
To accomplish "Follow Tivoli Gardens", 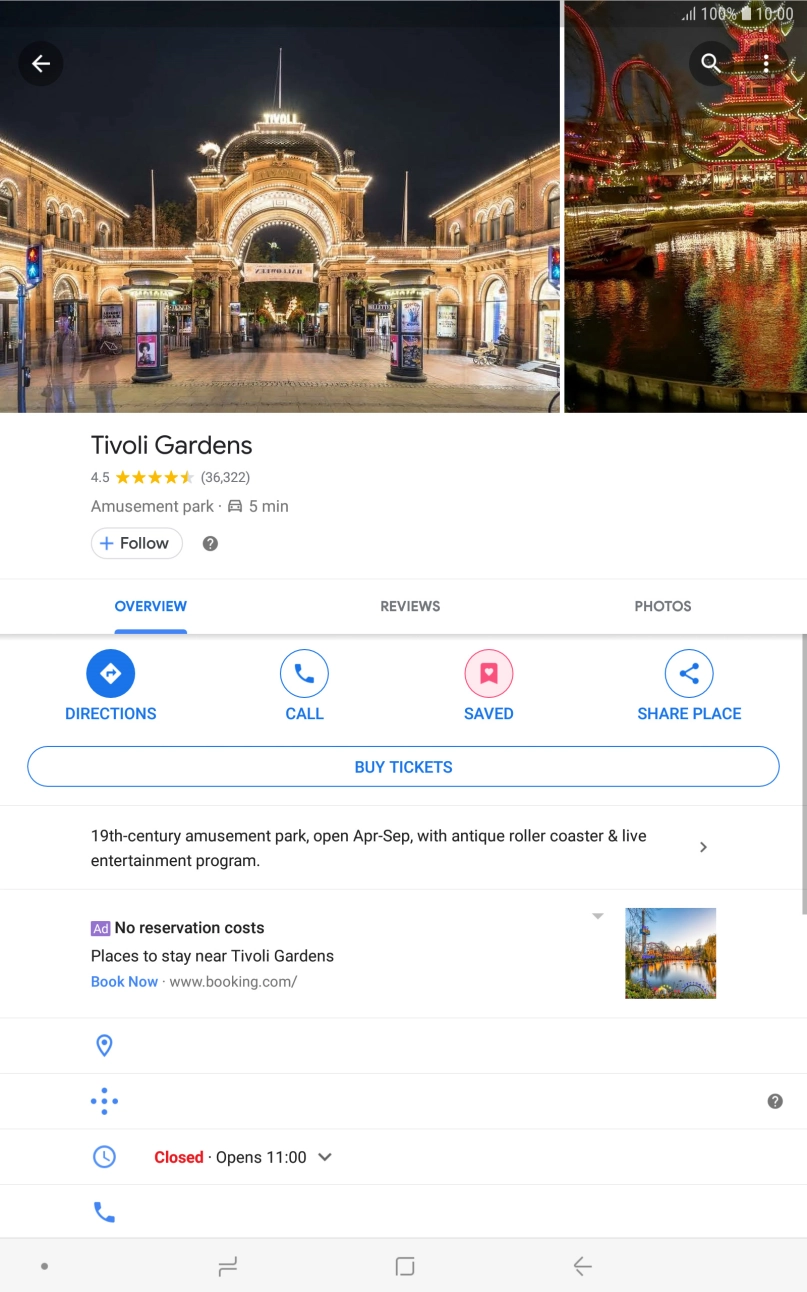I will pos(136,543).
